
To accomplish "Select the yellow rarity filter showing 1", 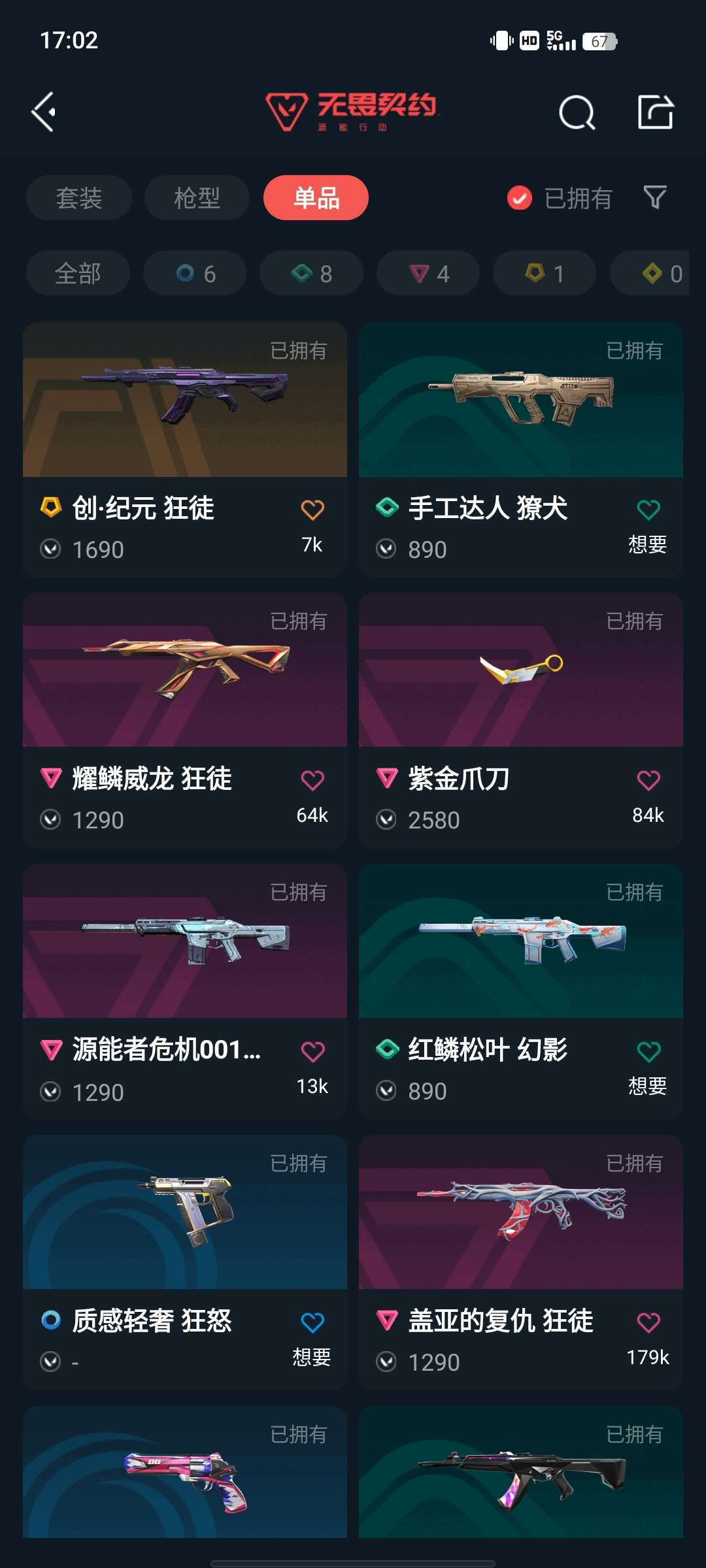I will coord(543,274).
